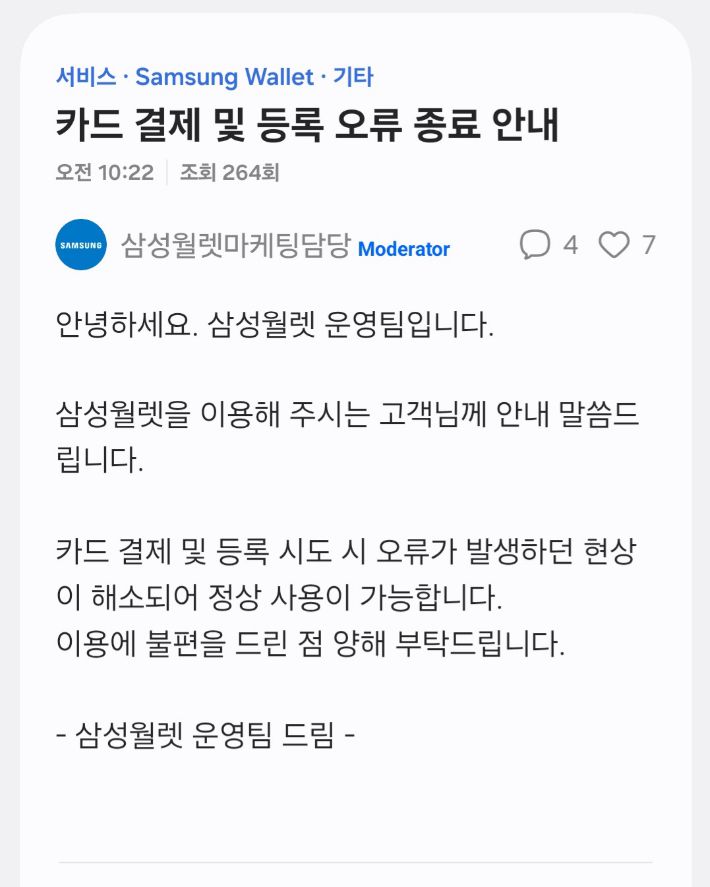Open the comments bubble icon

536,245
